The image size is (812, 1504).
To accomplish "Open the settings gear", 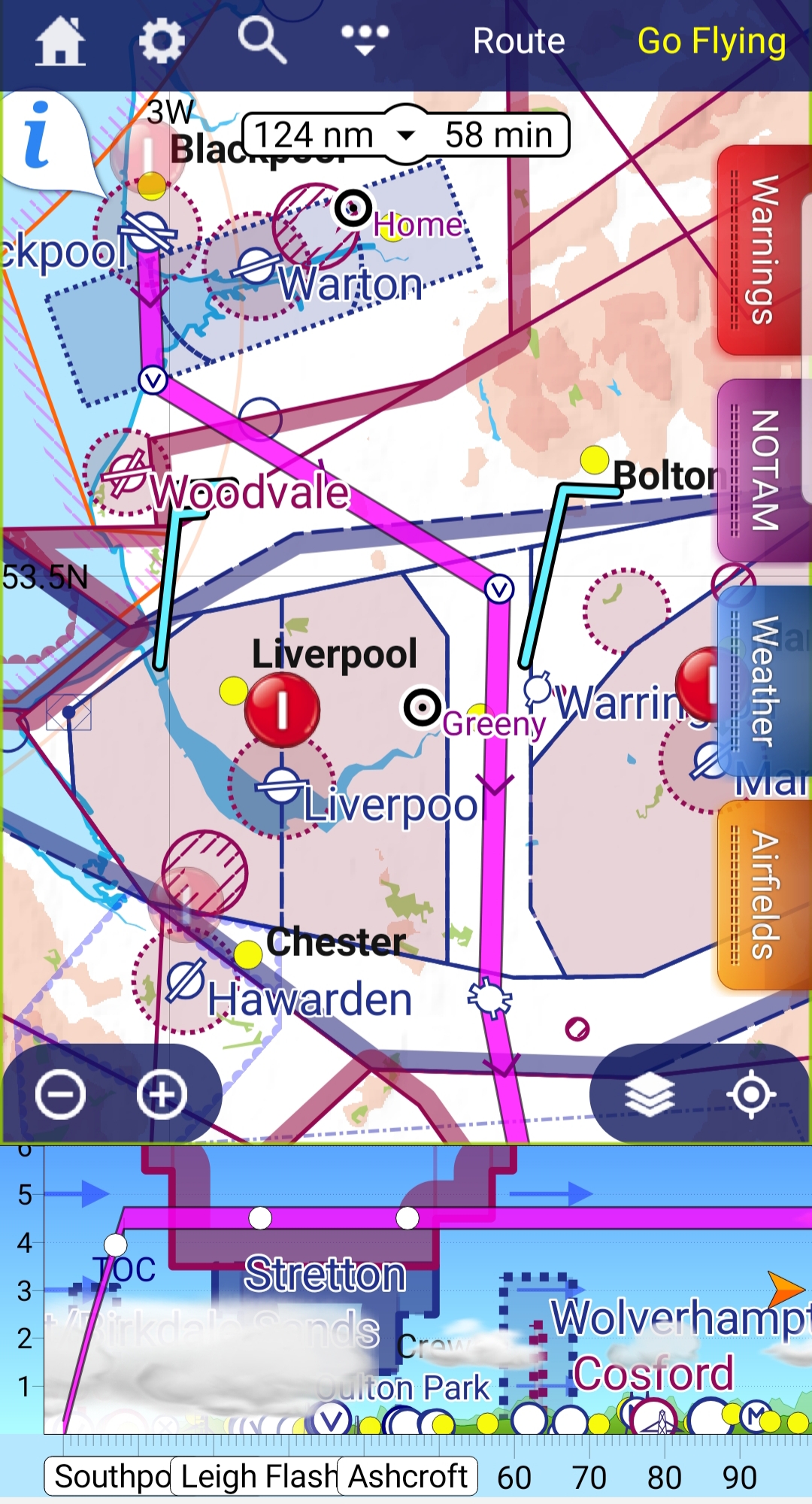I will [x=162, y=41].
